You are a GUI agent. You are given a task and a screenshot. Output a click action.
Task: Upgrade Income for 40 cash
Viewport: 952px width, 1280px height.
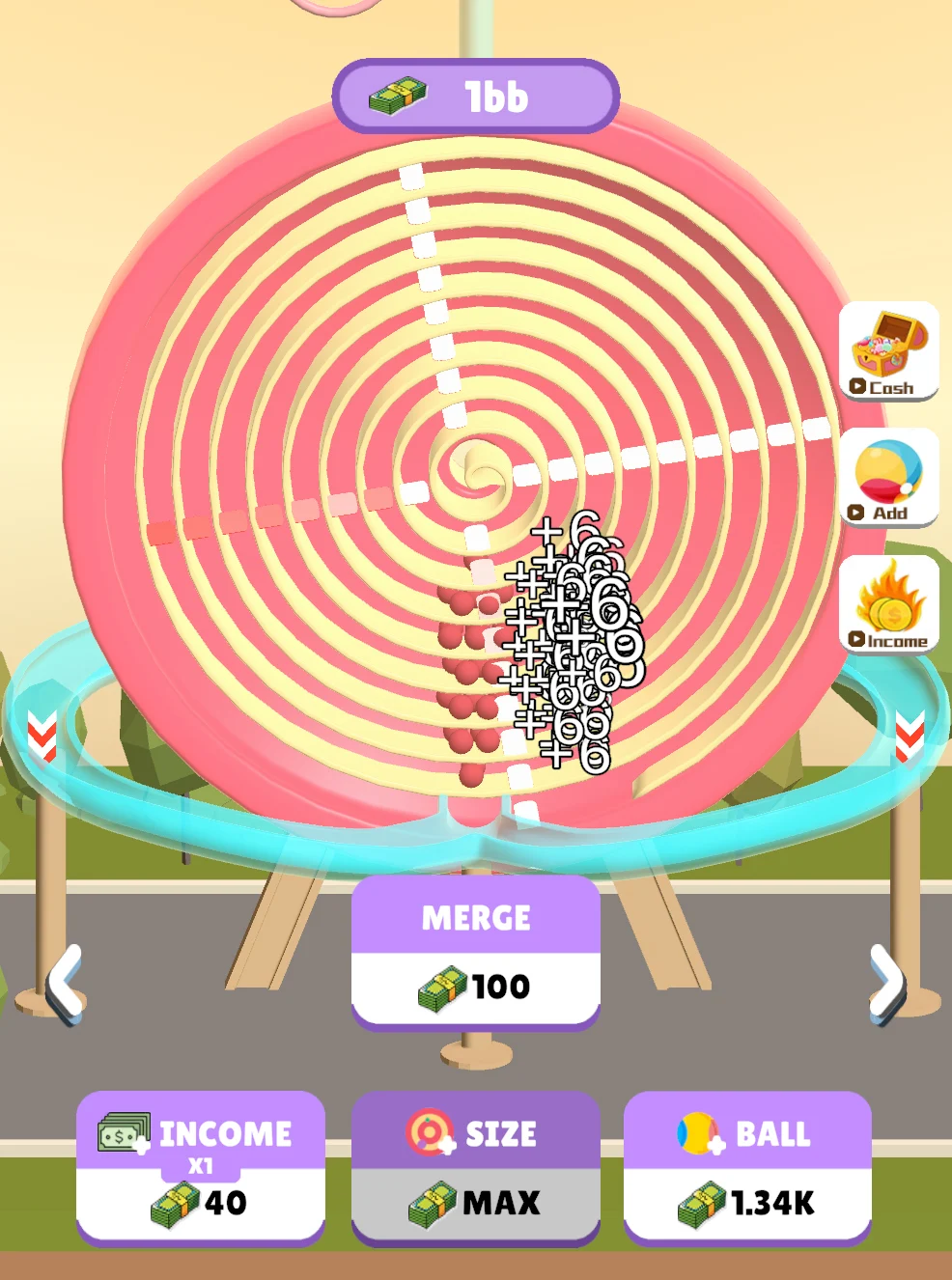(201, 1166)
